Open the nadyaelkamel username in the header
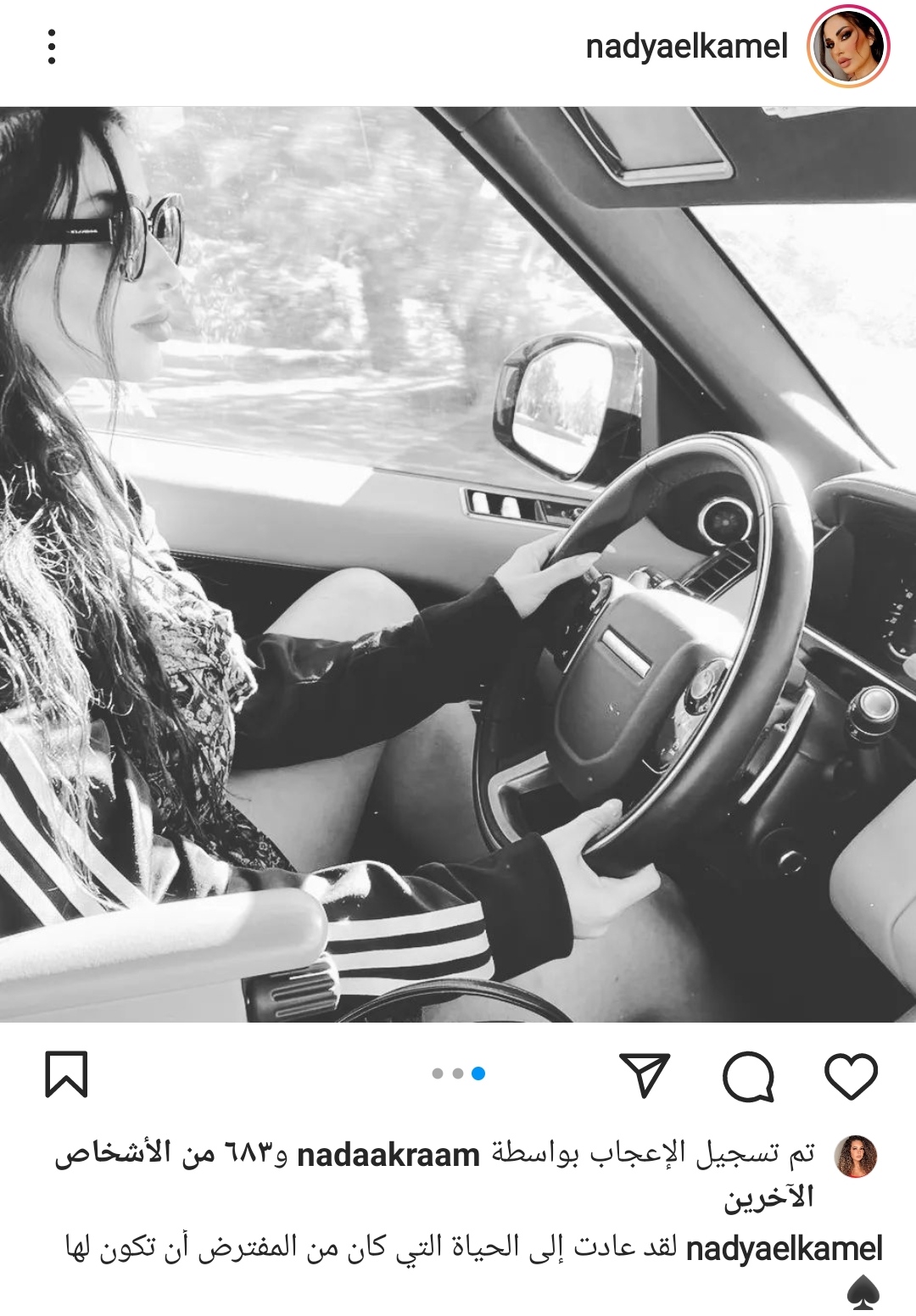Screen dimensions: 916x1316 click(x=686, y=47)
